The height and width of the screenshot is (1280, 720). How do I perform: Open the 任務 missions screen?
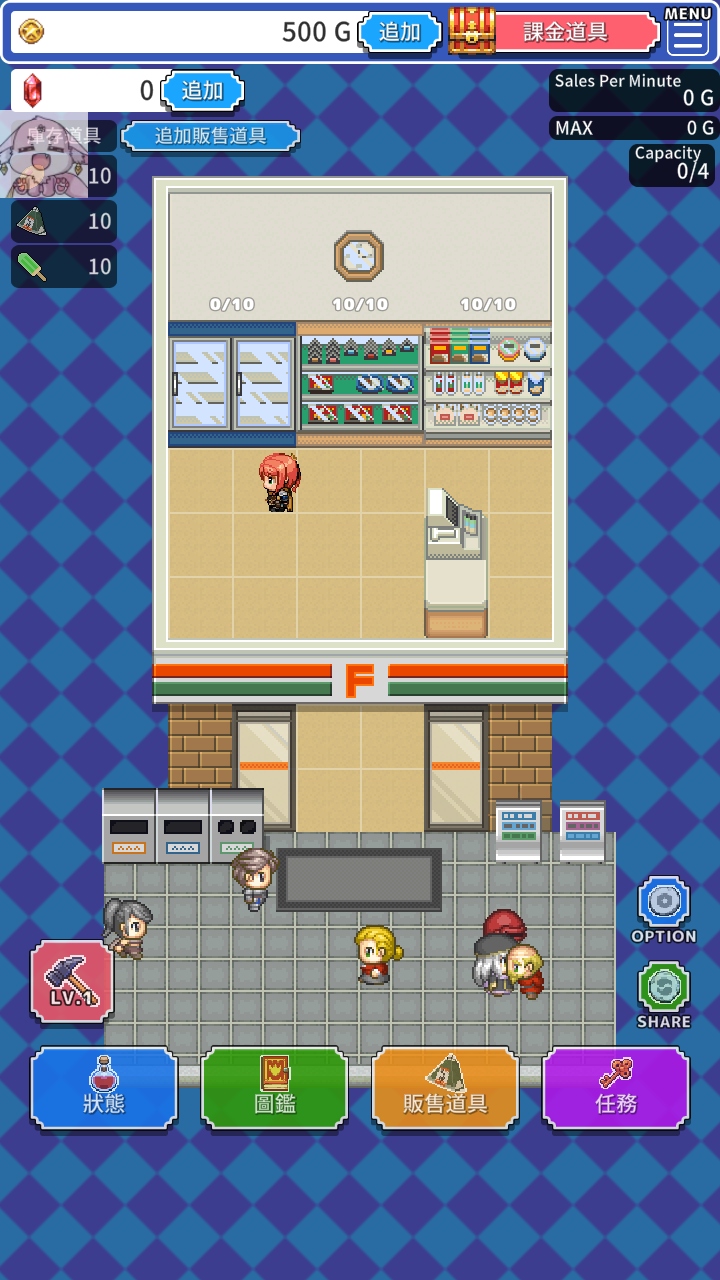click(x=616, y=1088)
